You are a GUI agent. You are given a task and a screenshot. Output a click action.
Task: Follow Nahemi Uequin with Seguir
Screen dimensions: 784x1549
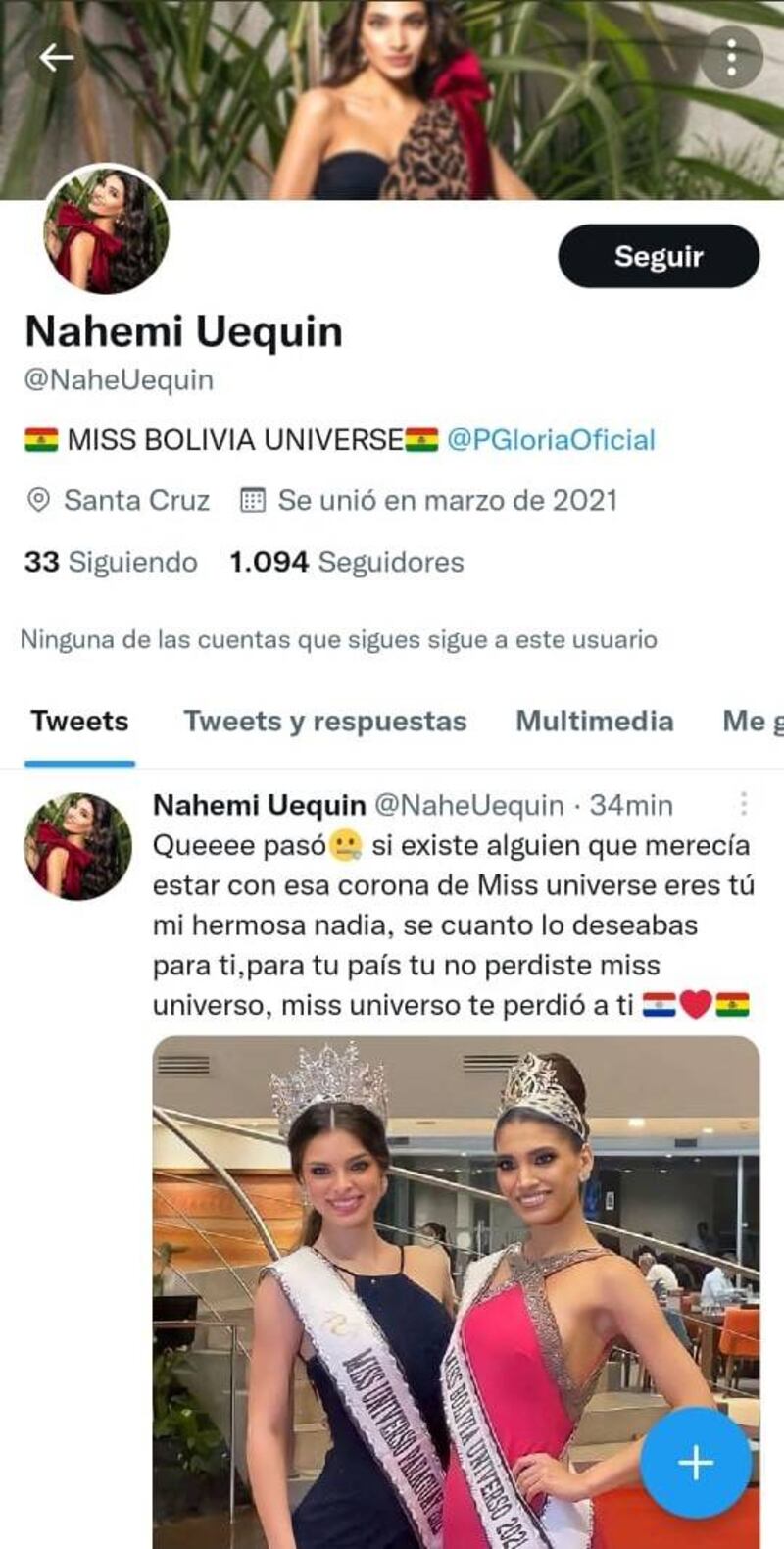pyautogui.click(x=659, y=257)
